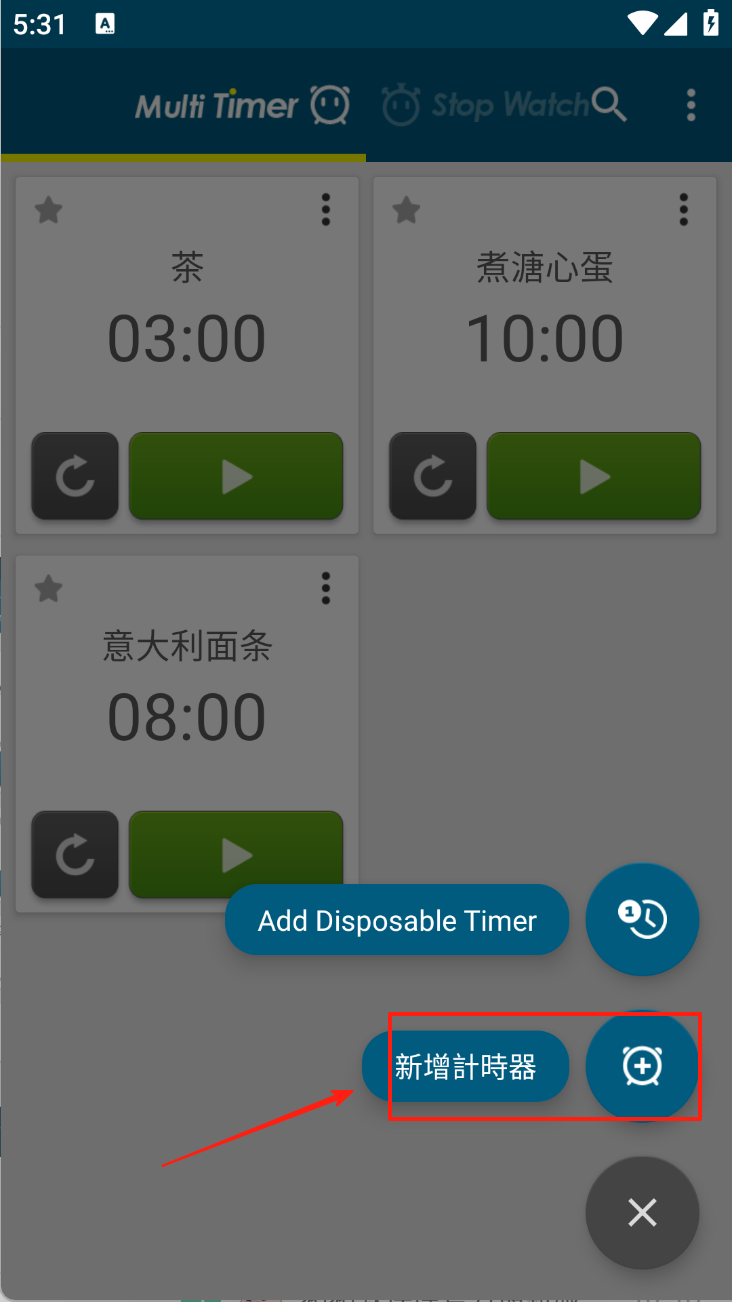Star the 煮溏心蛋 timer

click(x=406, y=210)
